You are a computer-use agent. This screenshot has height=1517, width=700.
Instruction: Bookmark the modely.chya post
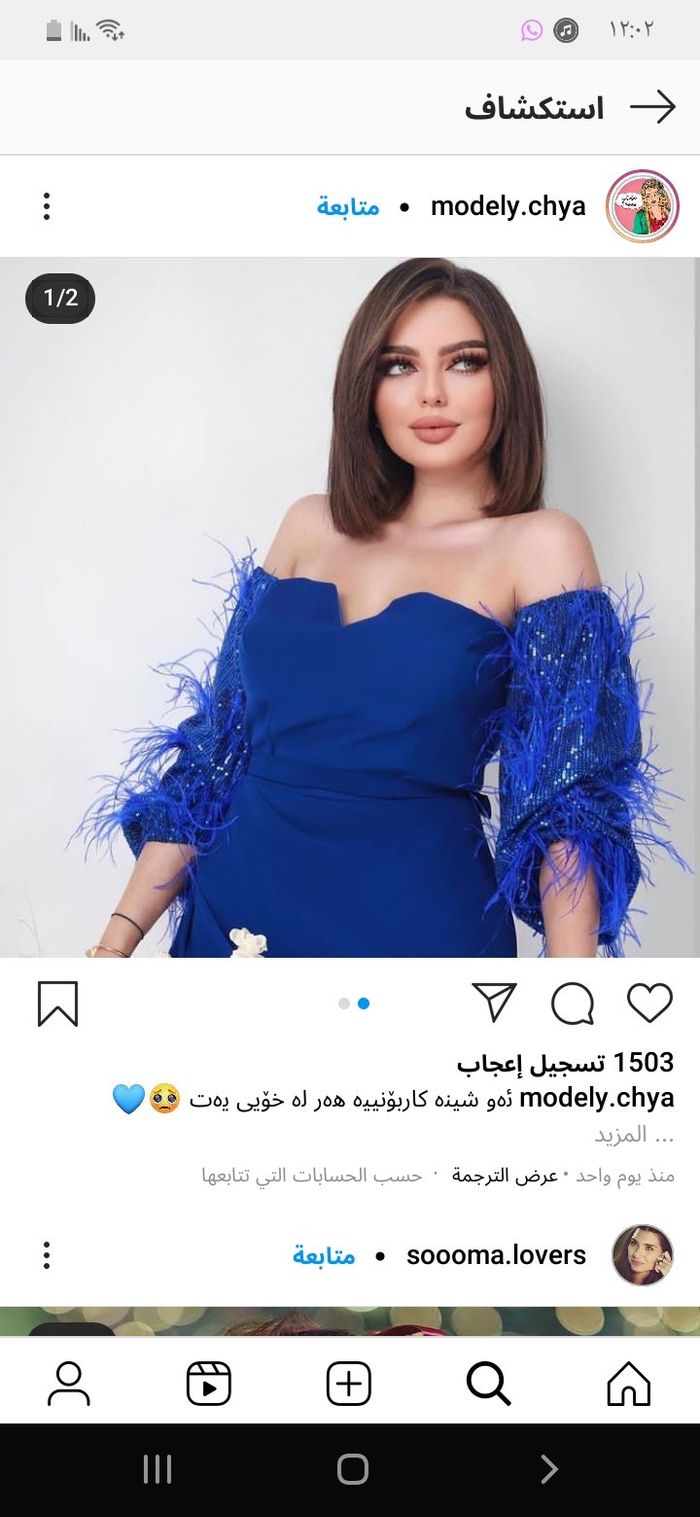tap(57, 1003)
